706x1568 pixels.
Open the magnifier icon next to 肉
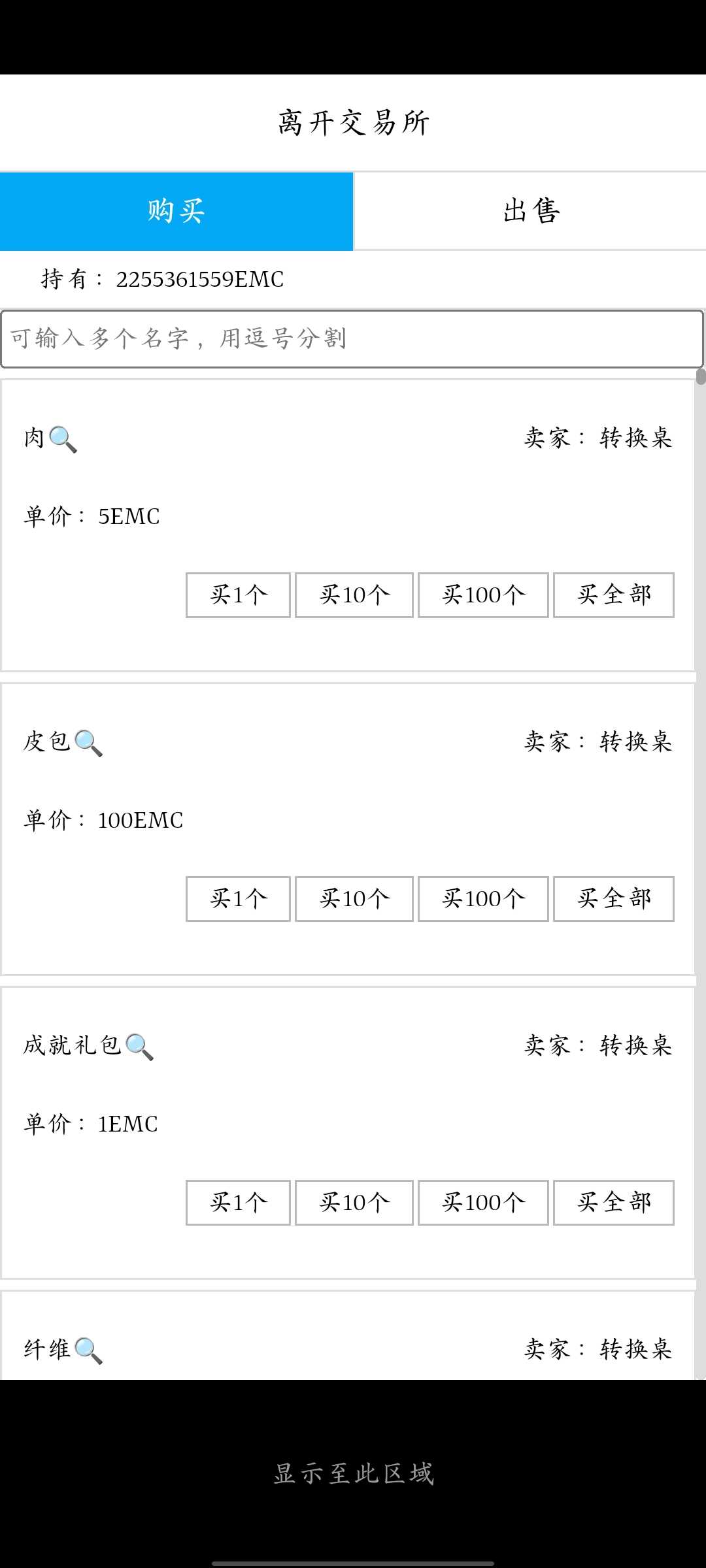tap(63, 439)
